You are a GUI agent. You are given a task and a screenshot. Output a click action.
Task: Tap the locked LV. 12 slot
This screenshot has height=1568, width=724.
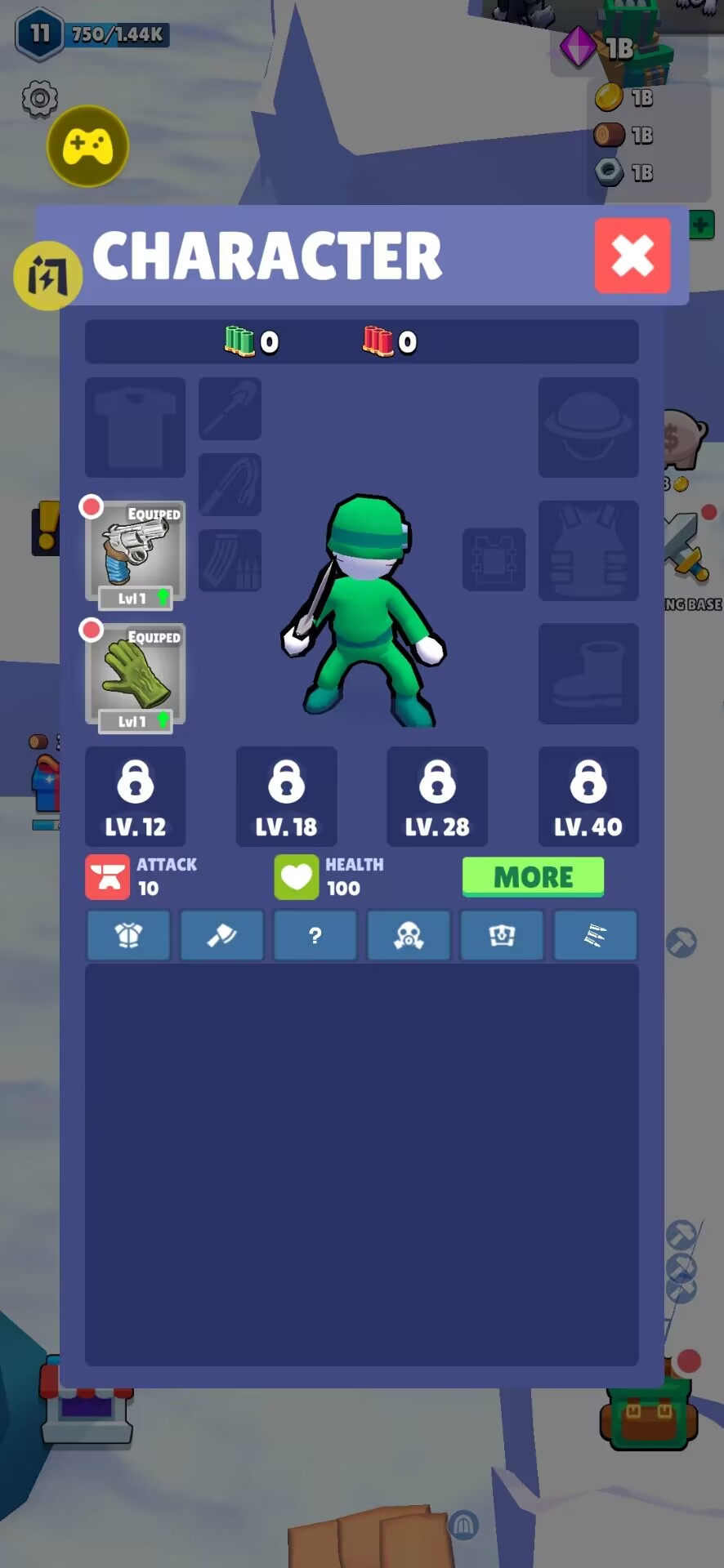click(136, 796)
